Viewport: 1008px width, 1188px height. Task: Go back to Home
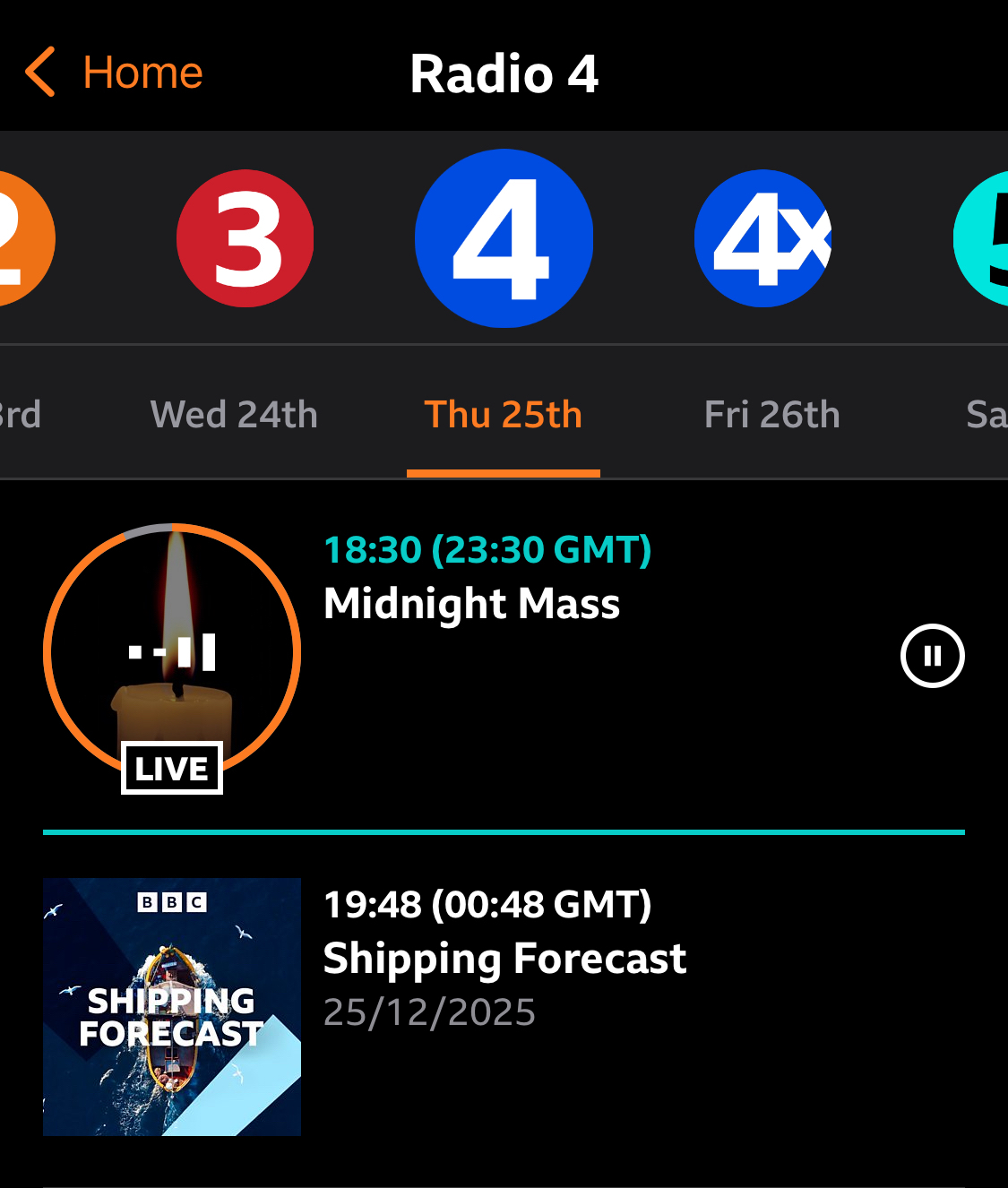click(115, 73)
